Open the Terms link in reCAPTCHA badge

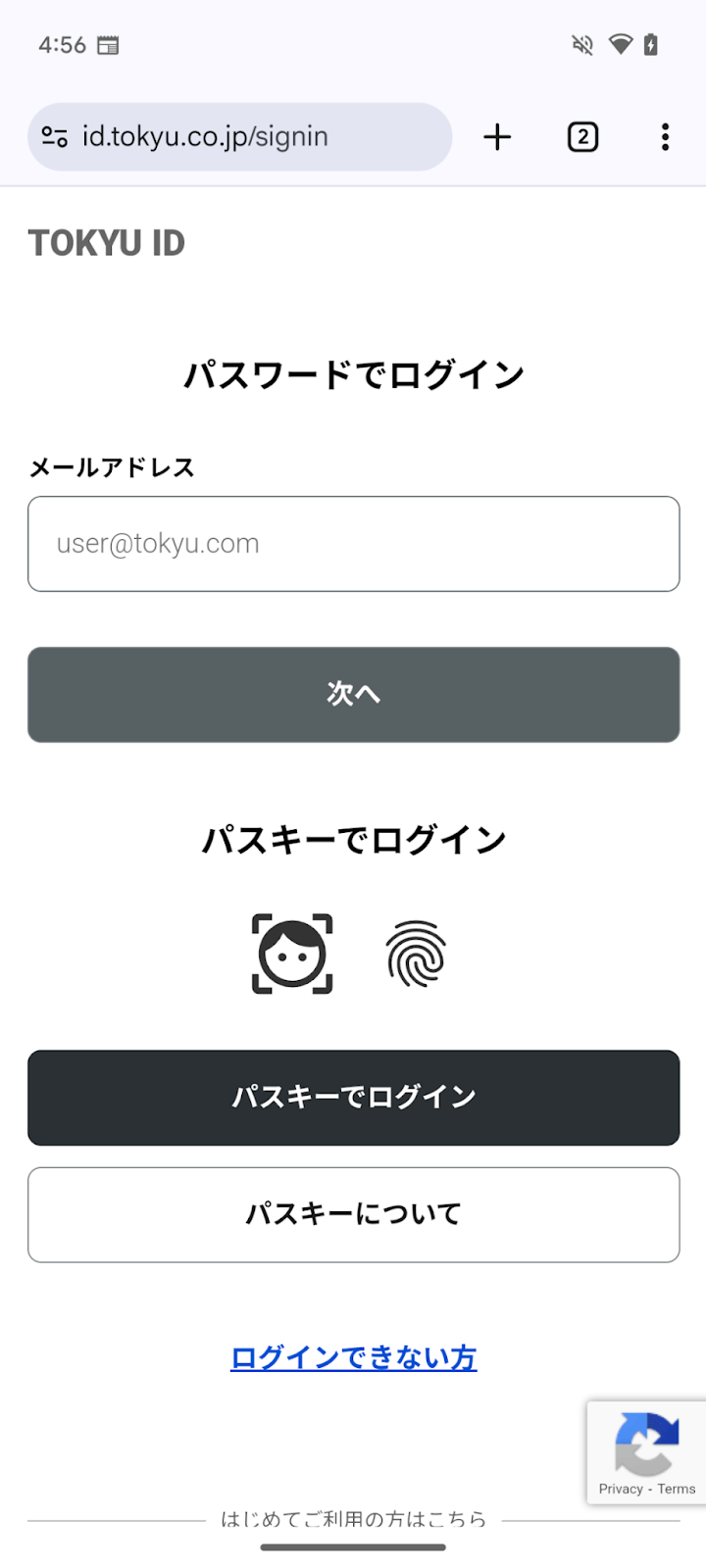[x=676, y=1488]
